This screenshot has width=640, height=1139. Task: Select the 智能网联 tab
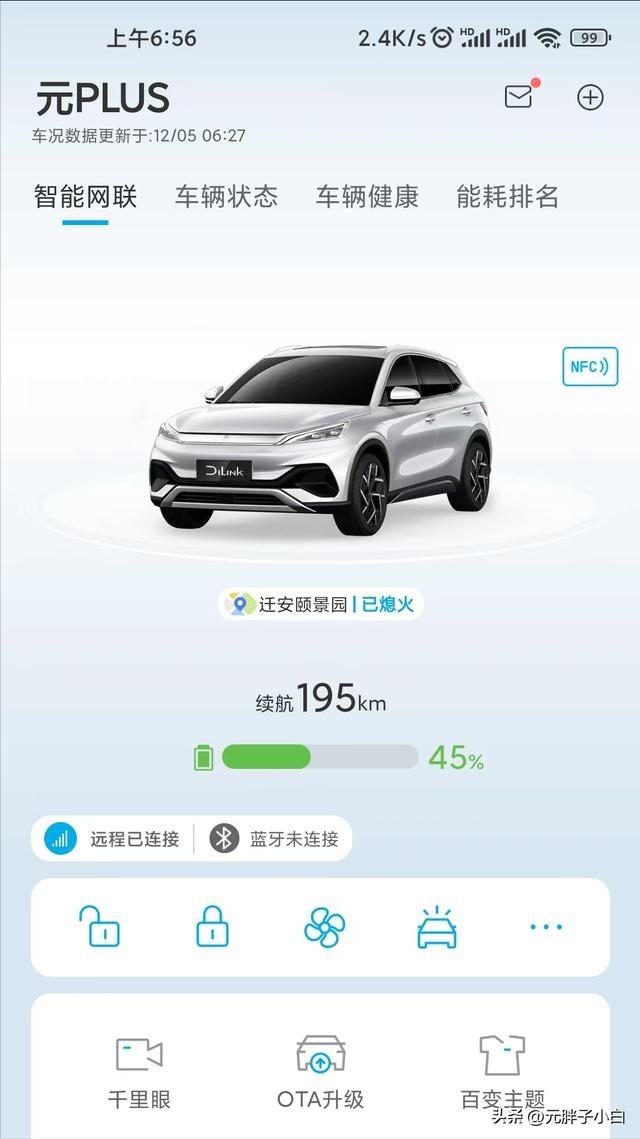[x=86, y=196]
